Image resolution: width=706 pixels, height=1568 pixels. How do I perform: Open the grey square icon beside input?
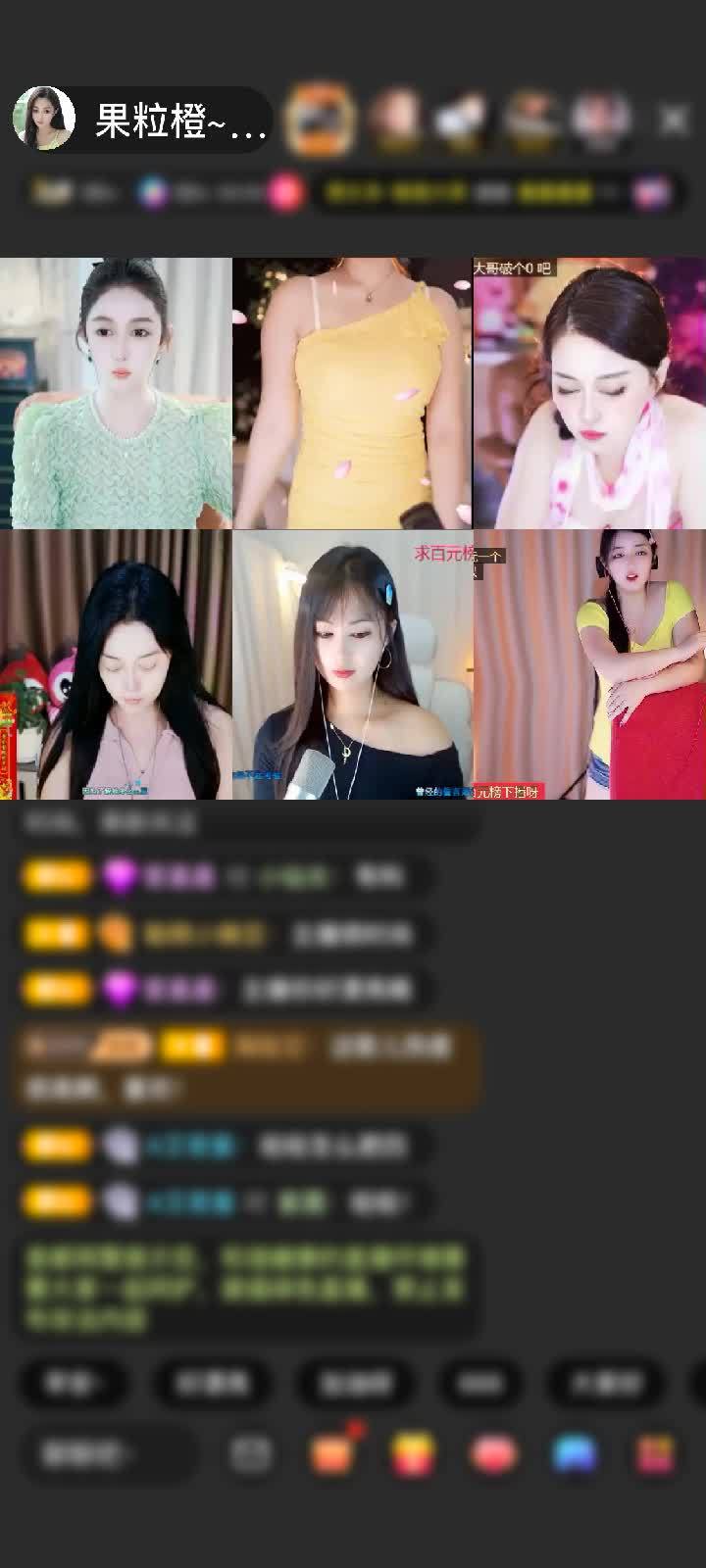(x=251, y=1453)
